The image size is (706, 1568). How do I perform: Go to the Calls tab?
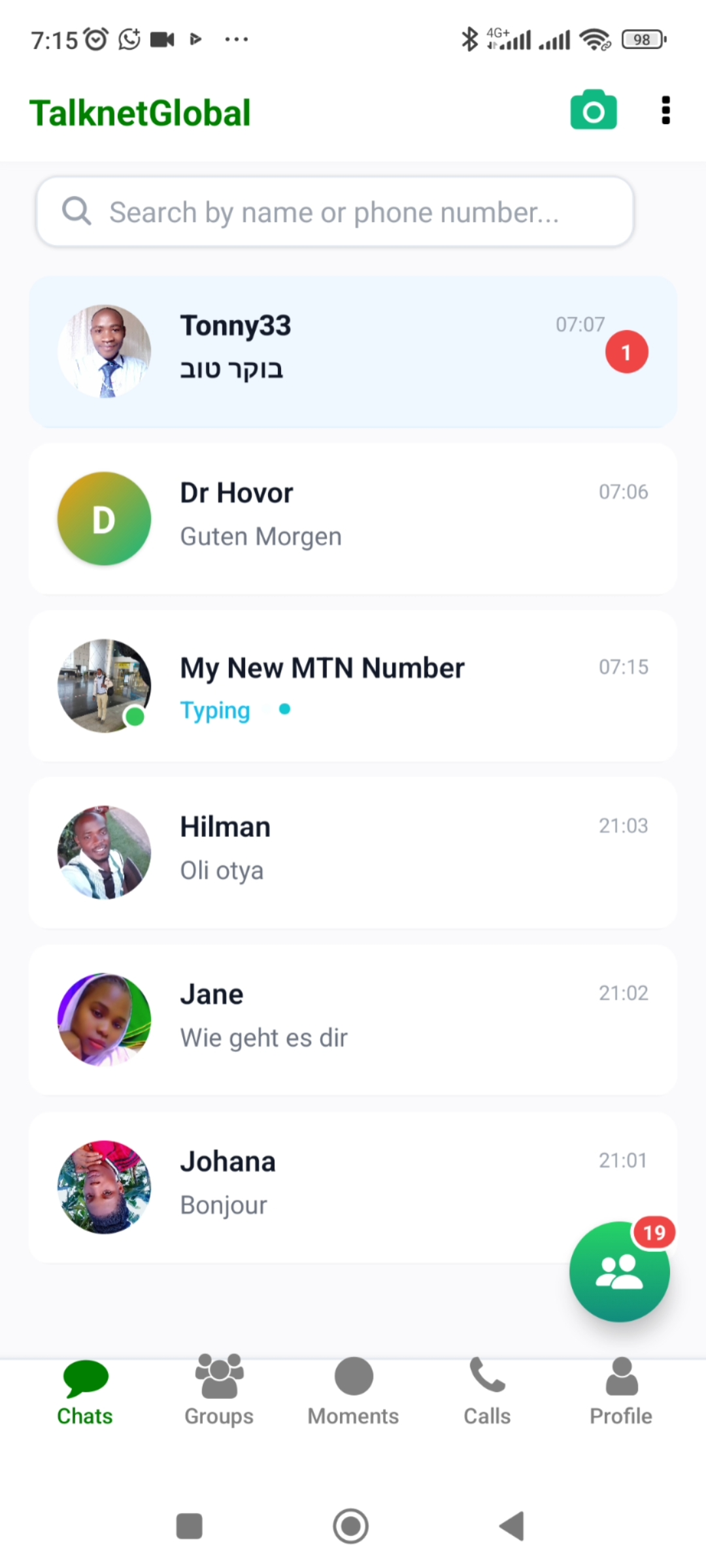coord(487,1390)
